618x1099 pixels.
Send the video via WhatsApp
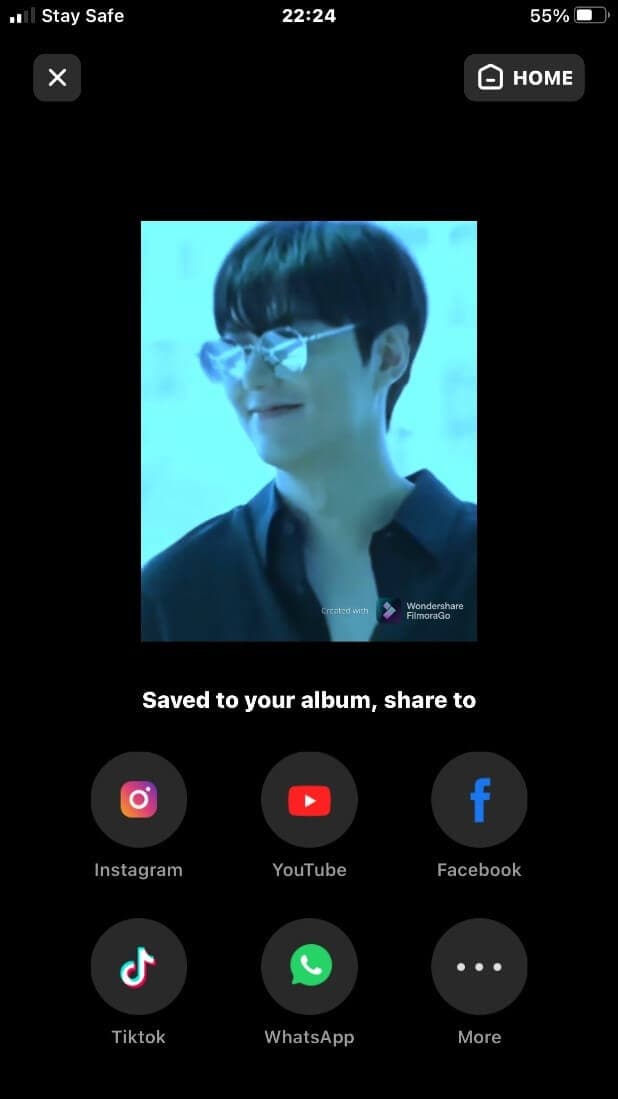click(x=309, y=966)
